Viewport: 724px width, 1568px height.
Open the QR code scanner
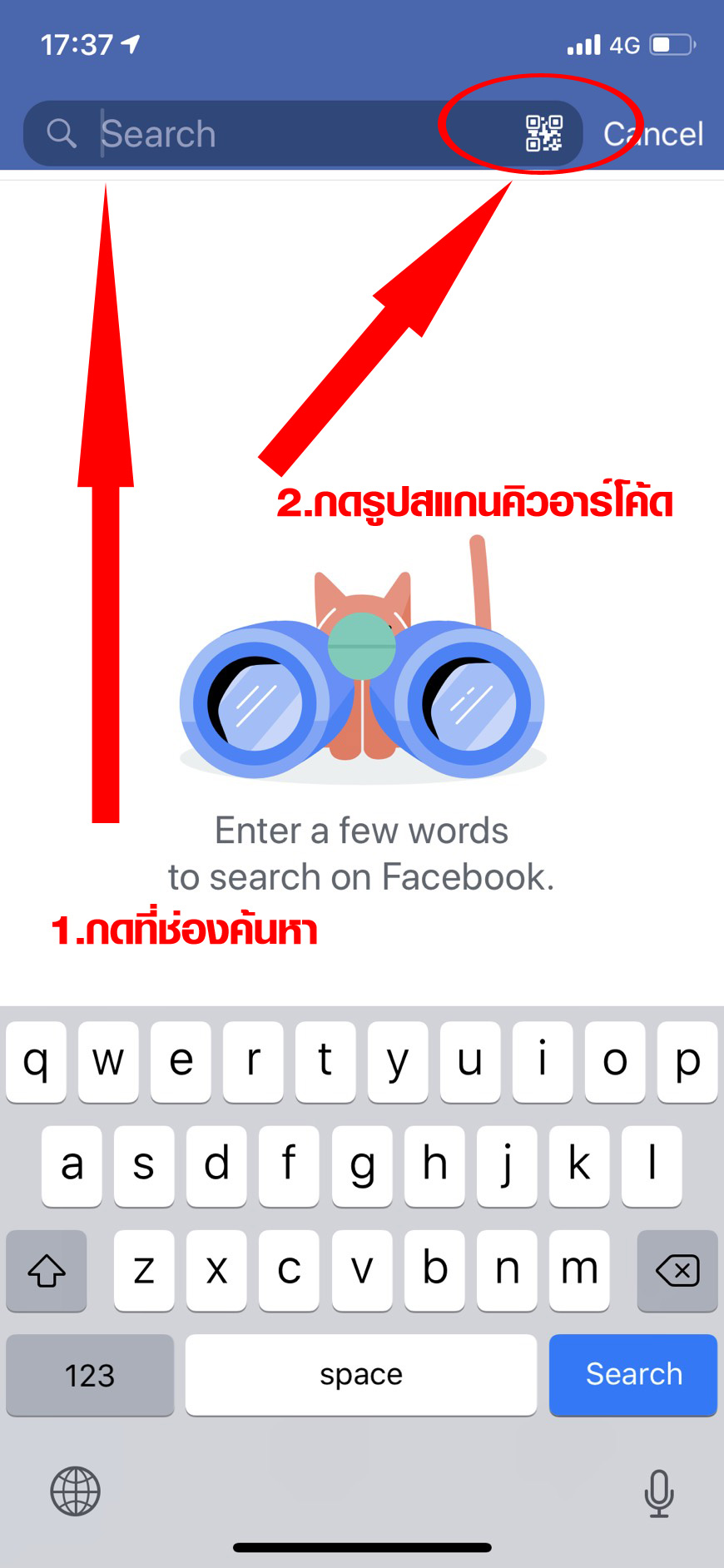[543, 133]
